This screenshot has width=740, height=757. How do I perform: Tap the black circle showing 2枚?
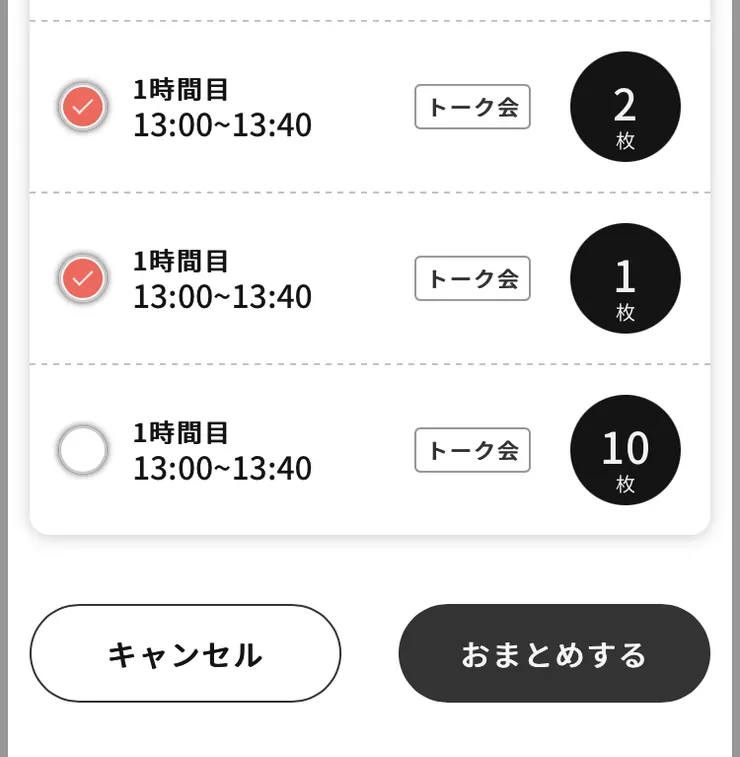coord(624,107)
